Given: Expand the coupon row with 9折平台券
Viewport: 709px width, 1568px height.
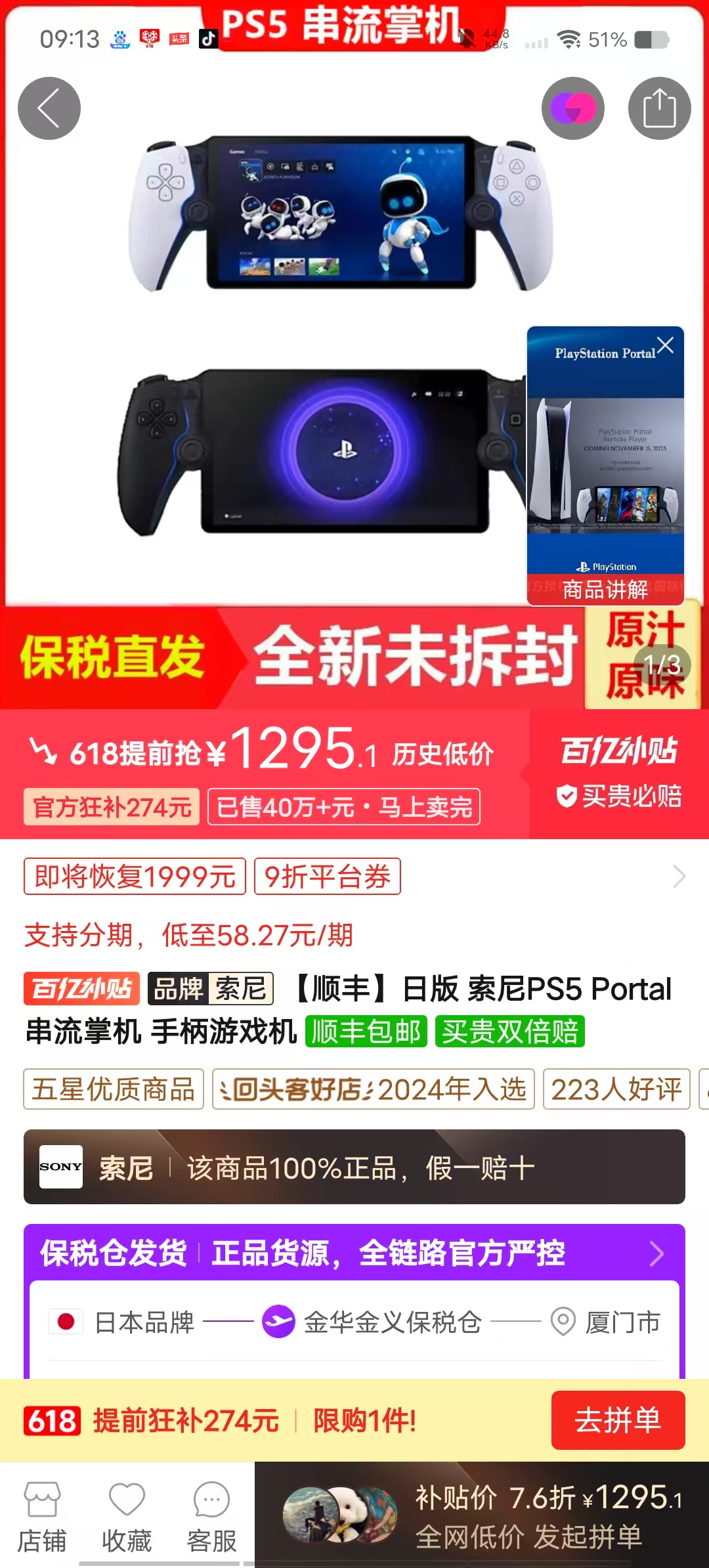Looking at the screenshot, I should (x=679, y=877).
